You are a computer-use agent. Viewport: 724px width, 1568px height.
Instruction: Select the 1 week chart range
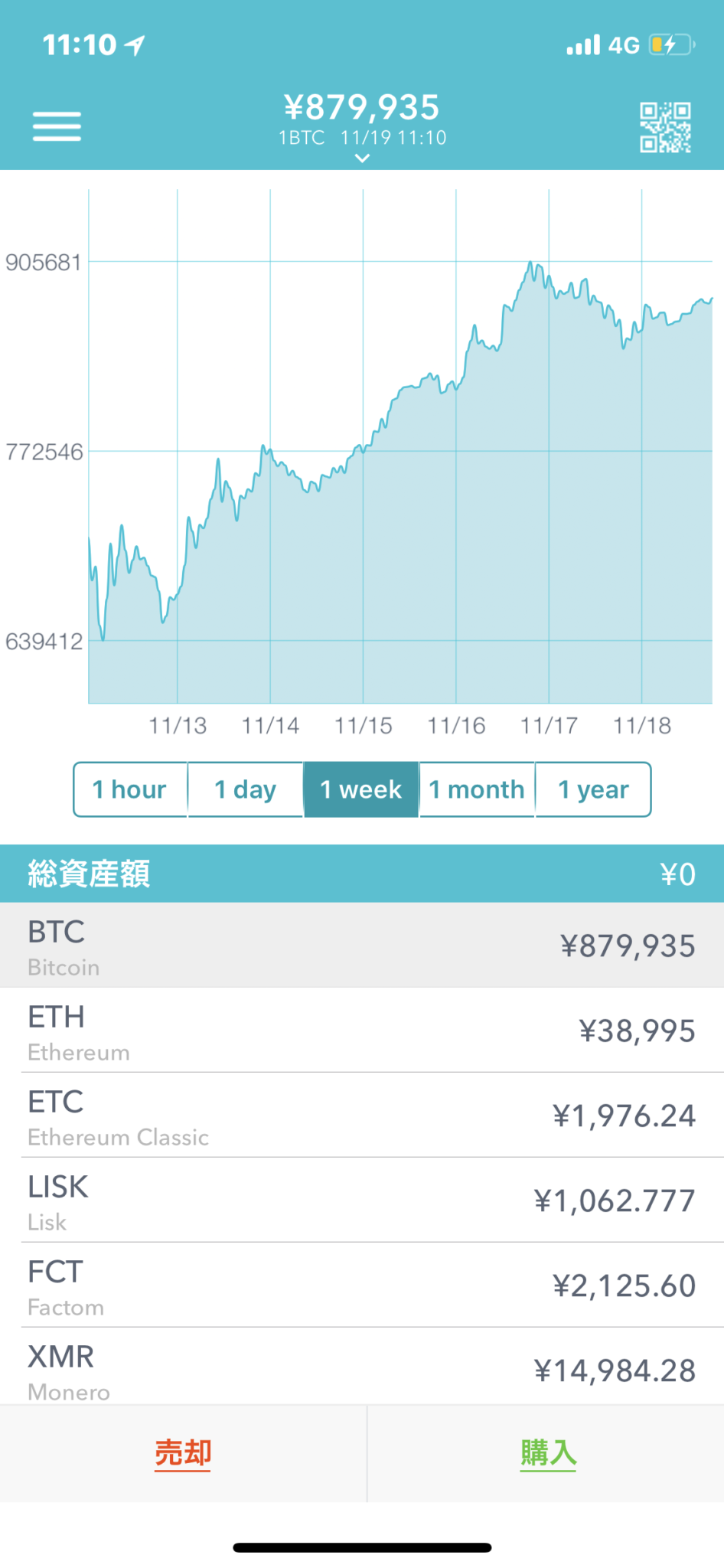click(x=361, y=789)
